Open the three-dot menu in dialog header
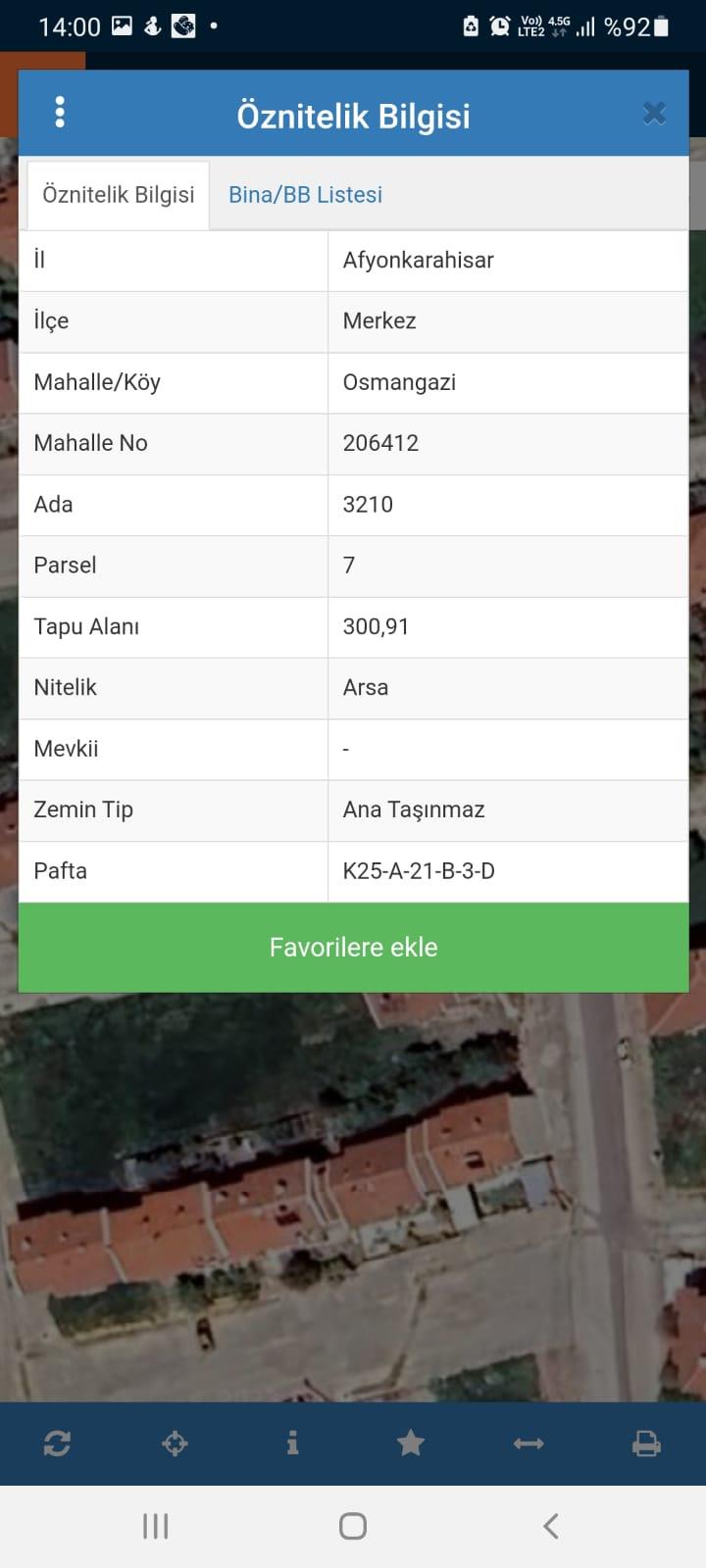 [60, 114]
